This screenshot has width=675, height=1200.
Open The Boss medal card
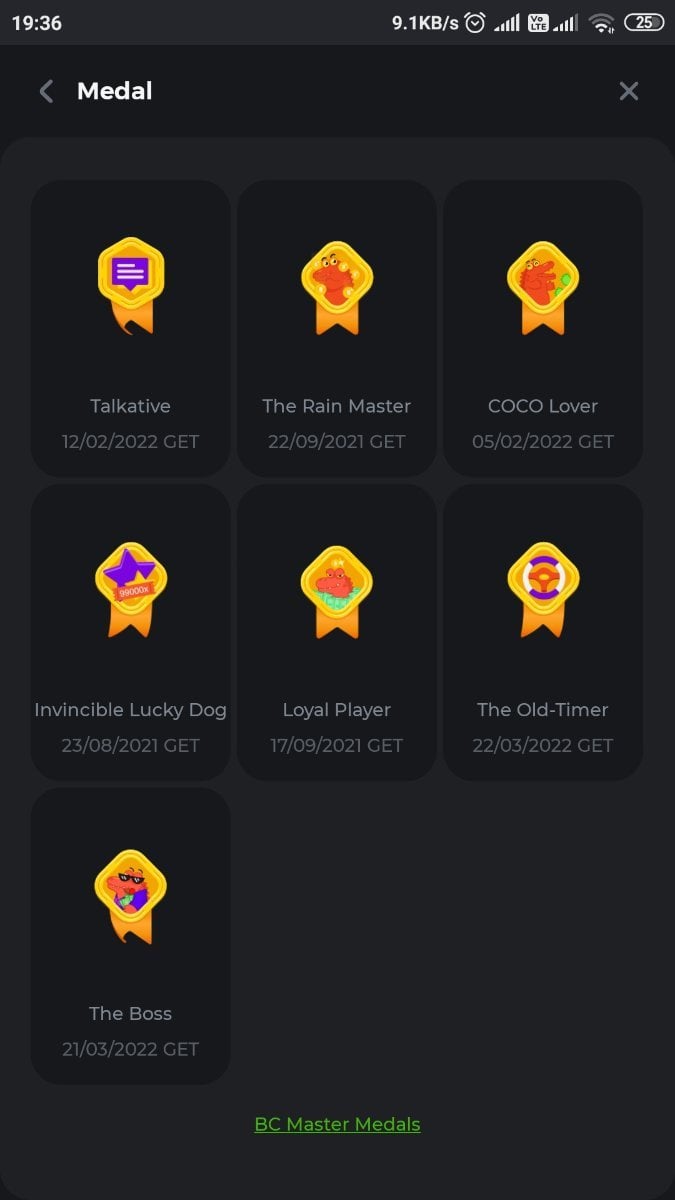tap(131, 935)
